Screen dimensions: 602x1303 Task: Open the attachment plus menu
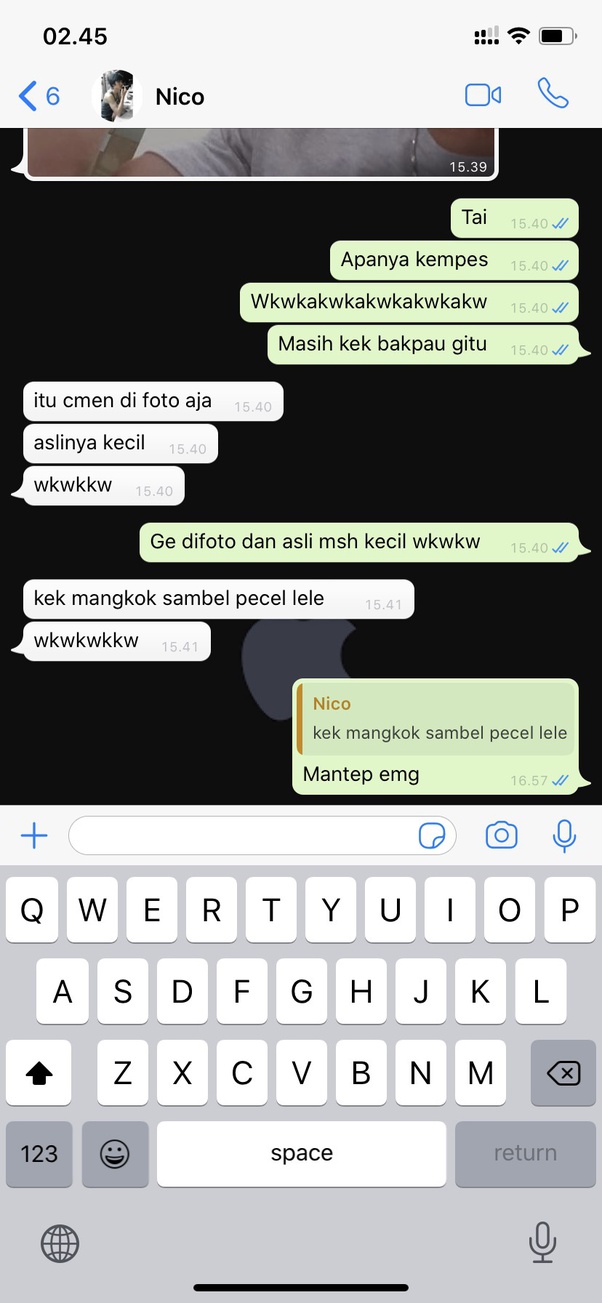coord(34,836)
